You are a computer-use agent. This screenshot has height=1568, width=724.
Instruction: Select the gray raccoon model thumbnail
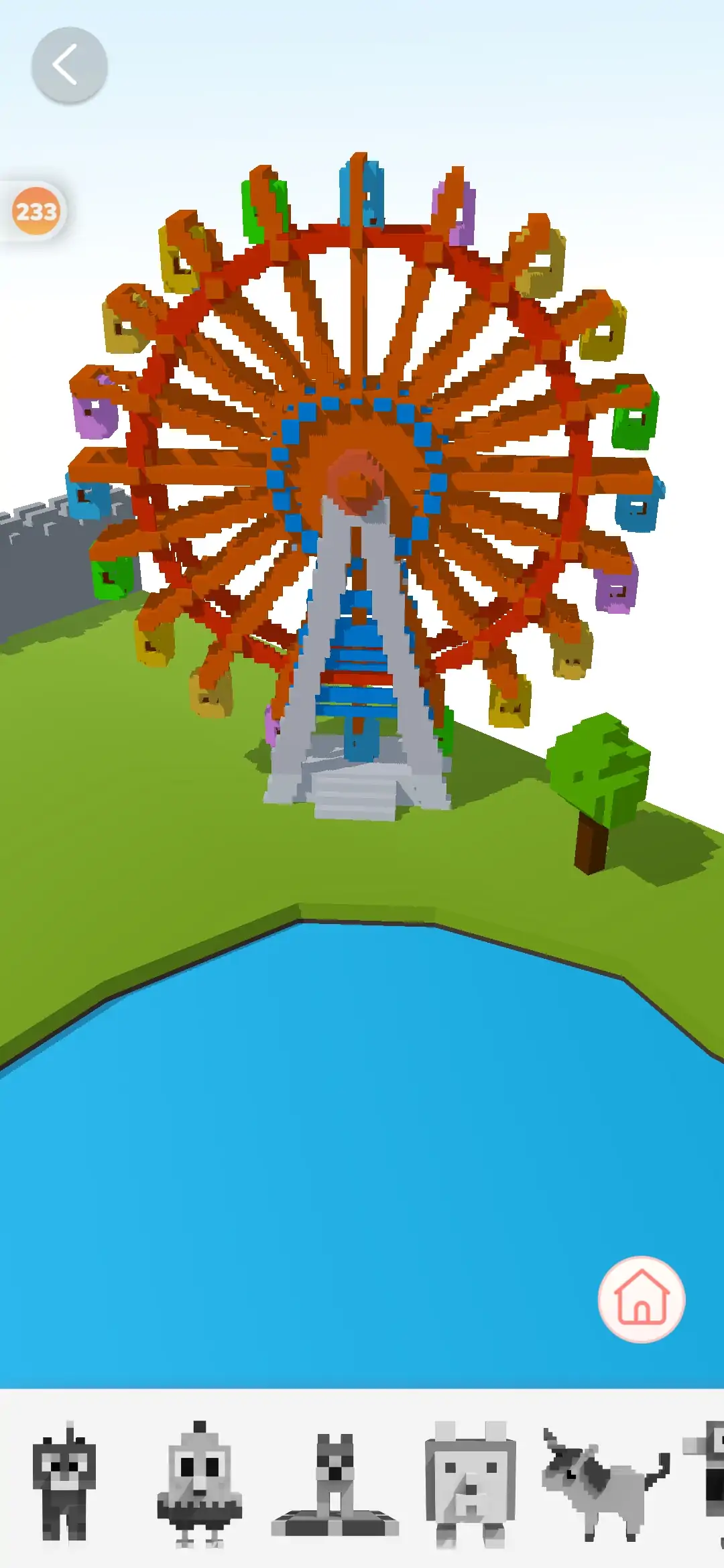pyautogui.click(x=64, y=1482)
